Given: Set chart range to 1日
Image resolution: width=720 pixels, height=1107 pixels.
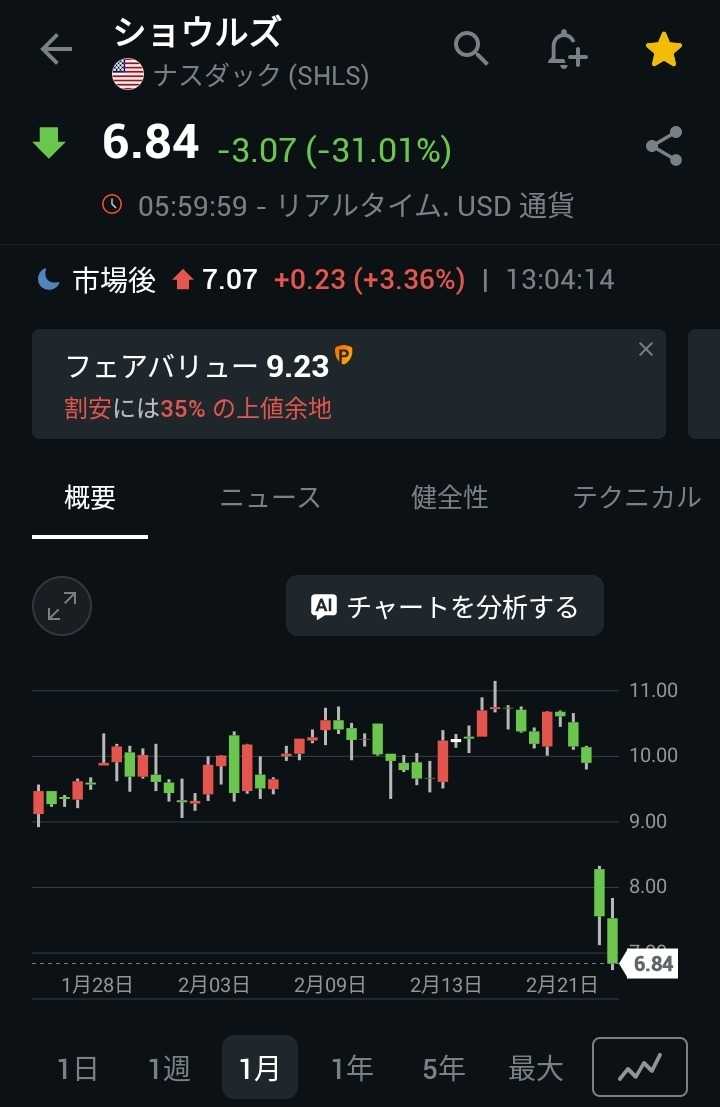Looking at the screenshot, I should coord(77,1068).
